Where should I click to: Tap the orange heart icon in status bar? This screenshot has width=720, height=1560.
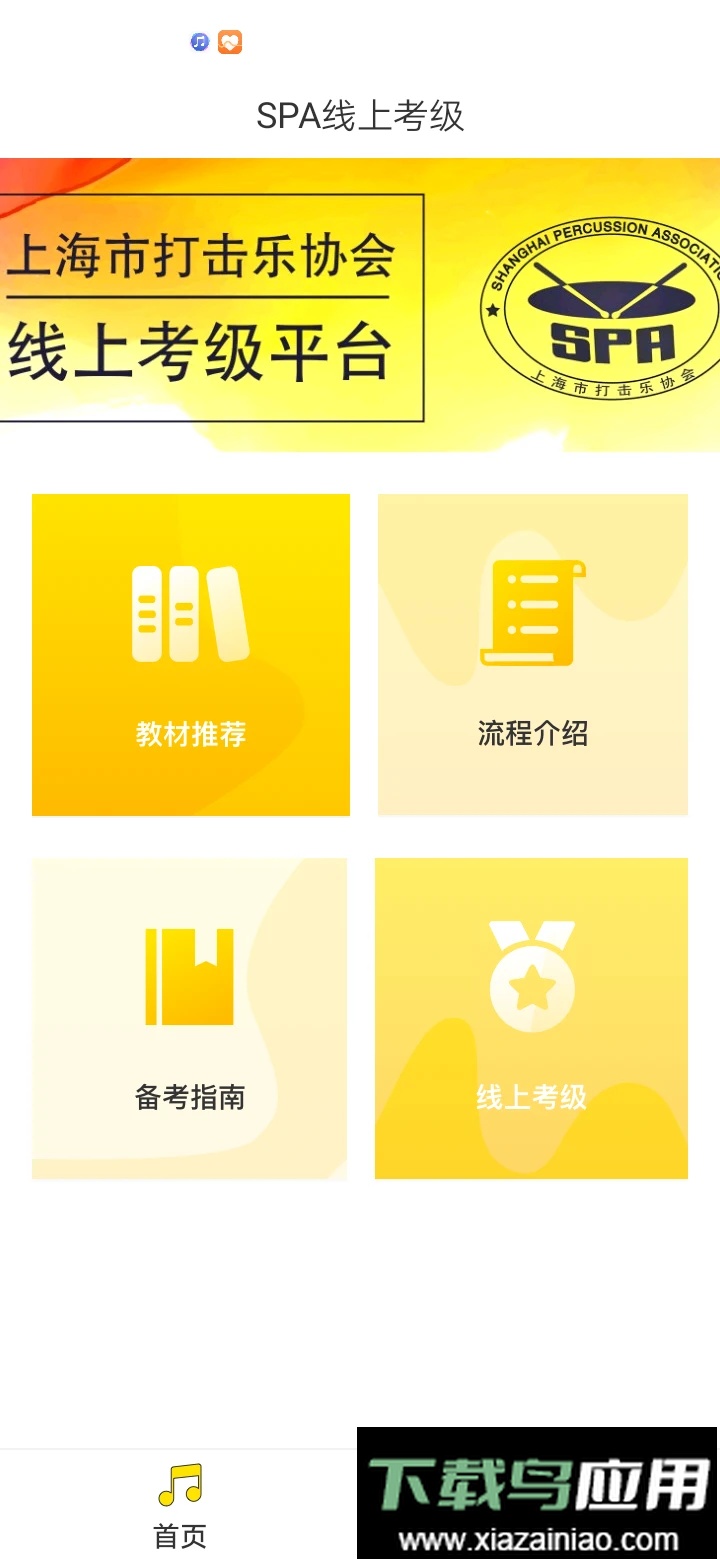[229, 41]
